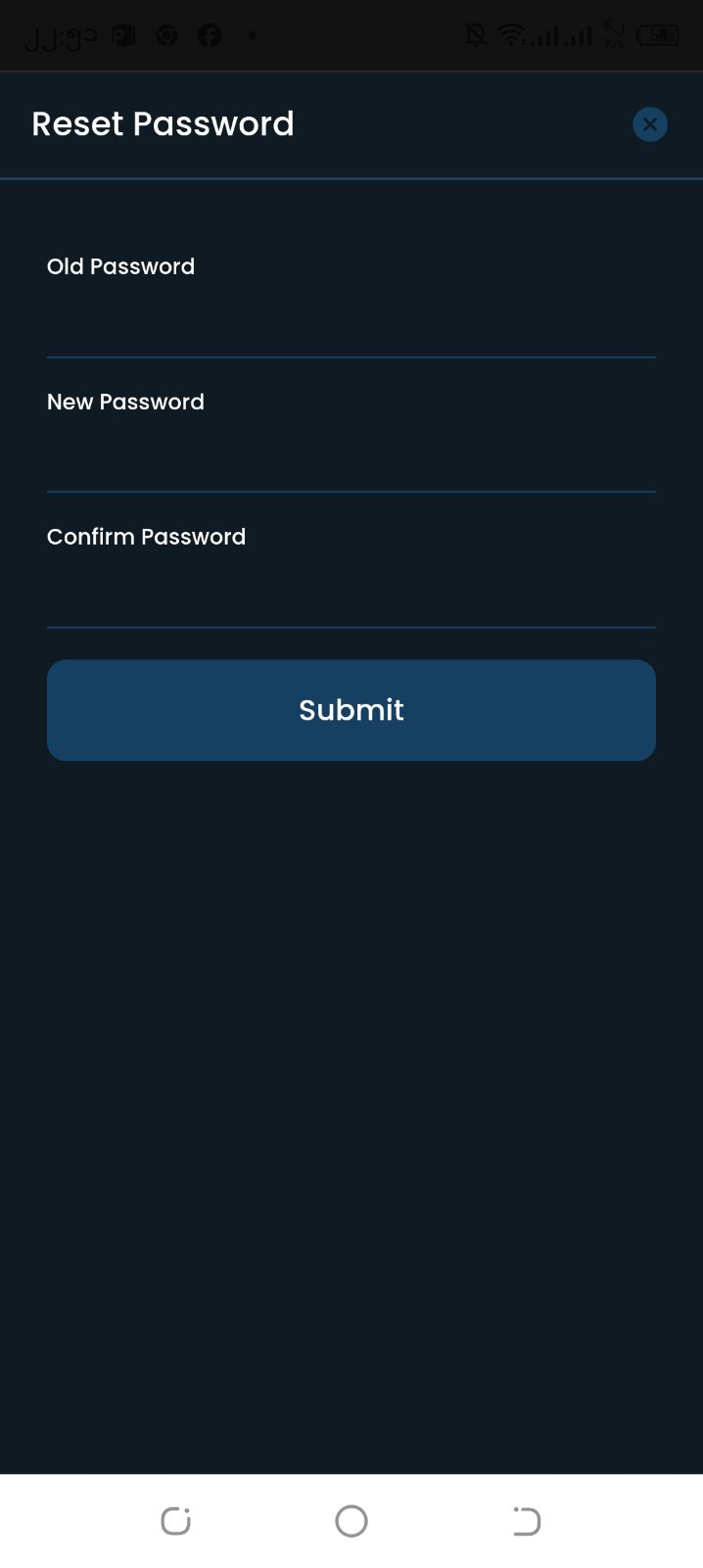Go back with the system back button
This screenshot has height=1568, width=703.
coord(527,1521)
